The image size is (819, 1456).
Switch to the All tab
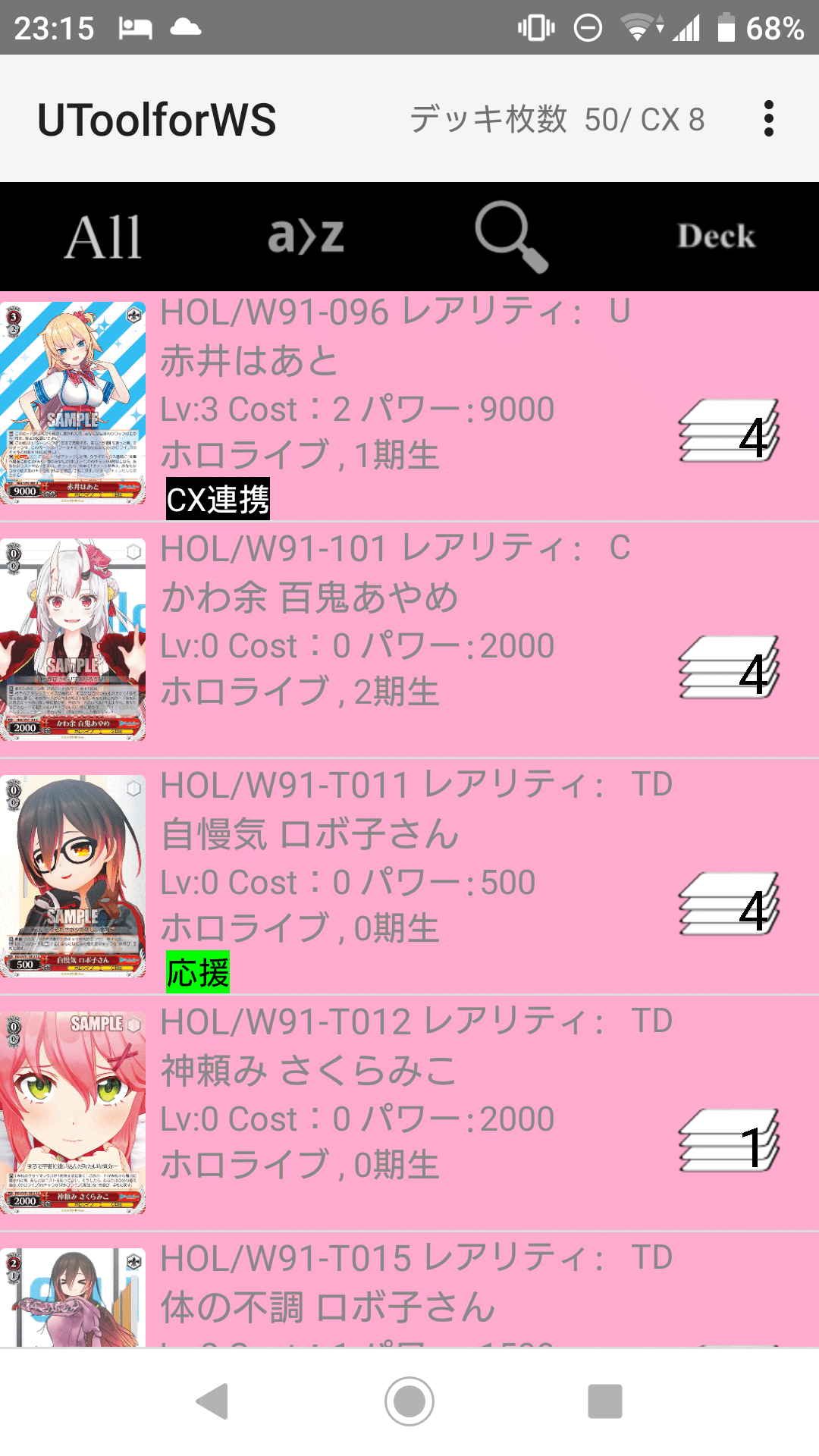tap(103, 237)
